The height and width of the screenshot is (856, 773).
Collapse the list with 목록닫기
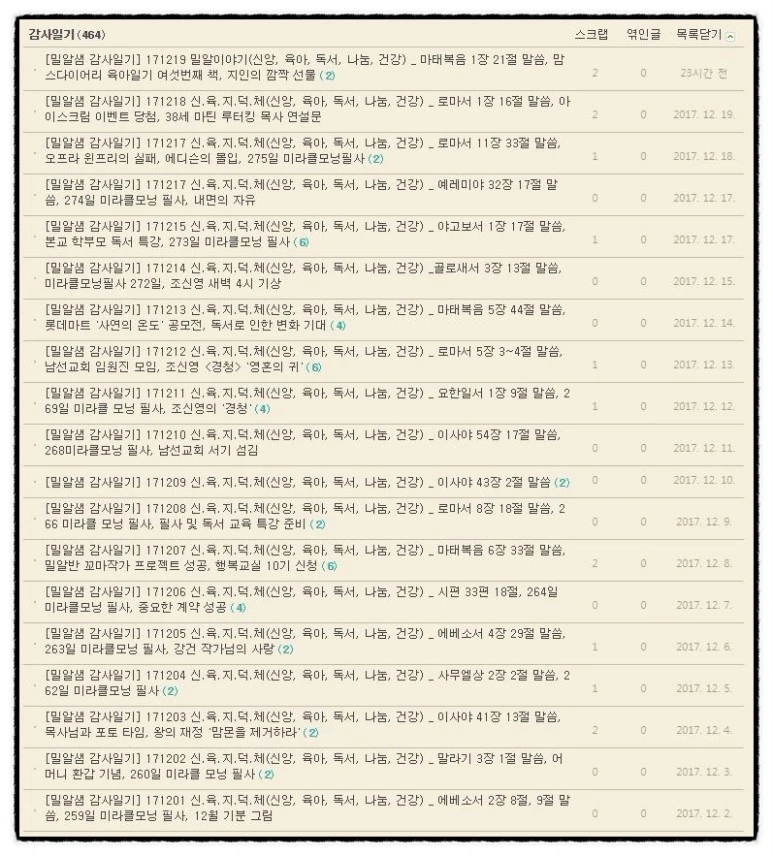705,35
